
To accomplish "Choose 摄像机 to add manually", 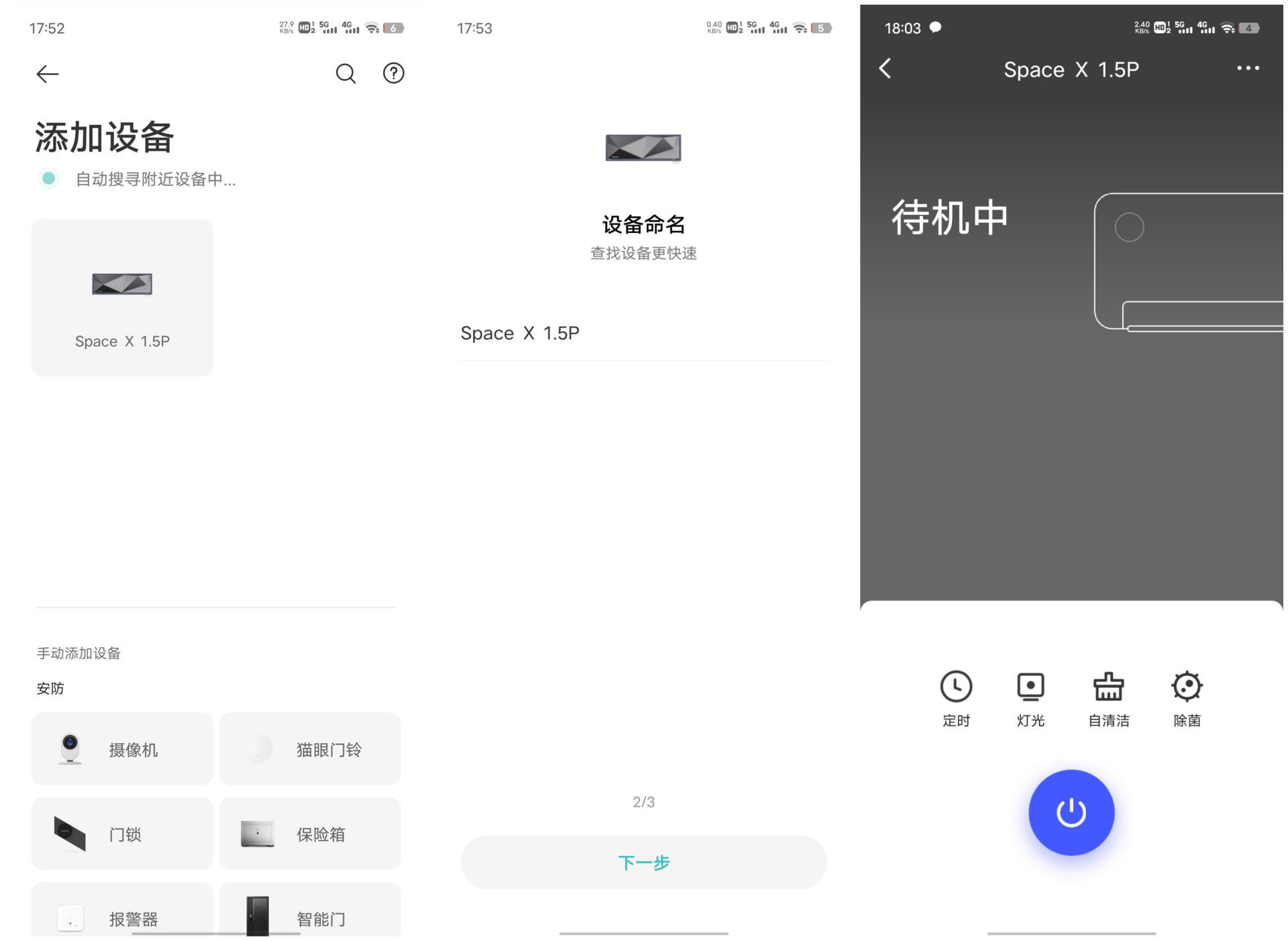I will point(122,749).
